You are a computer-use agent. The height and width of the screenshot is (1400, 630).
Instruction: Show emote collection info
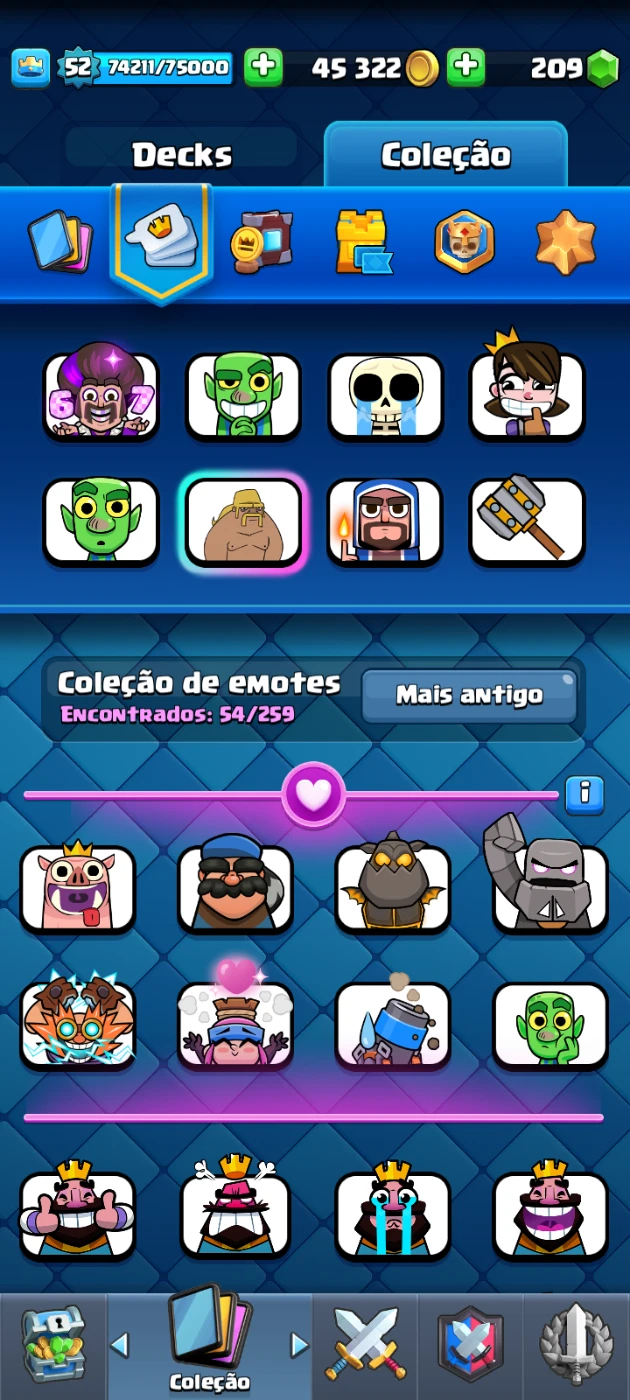point(584,795)
